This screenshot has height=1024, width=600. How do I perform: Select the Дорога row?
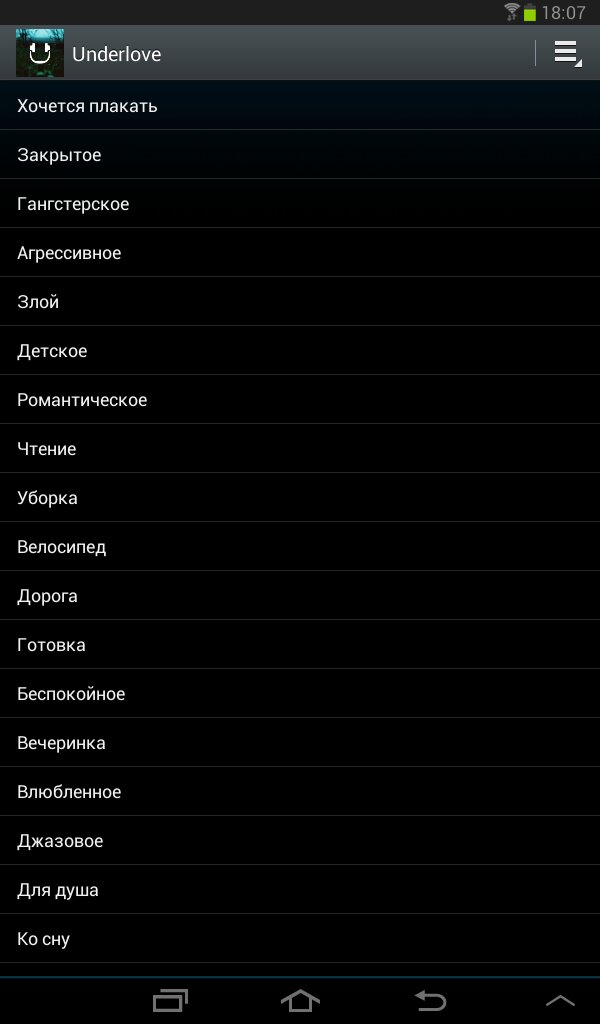coord(47,596)
